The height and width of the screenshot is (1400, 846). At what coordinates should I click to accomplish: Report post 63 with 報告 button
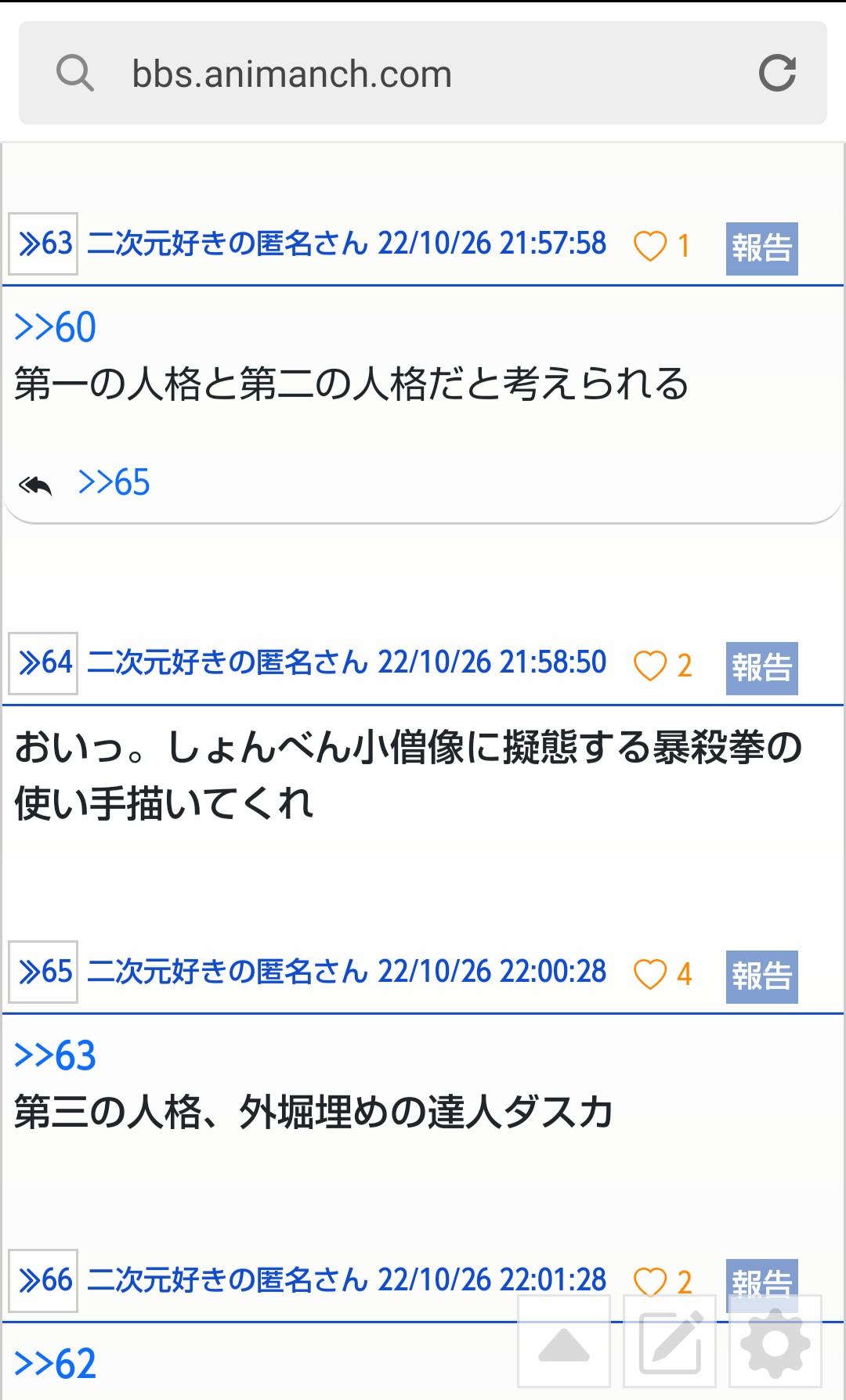762,249
